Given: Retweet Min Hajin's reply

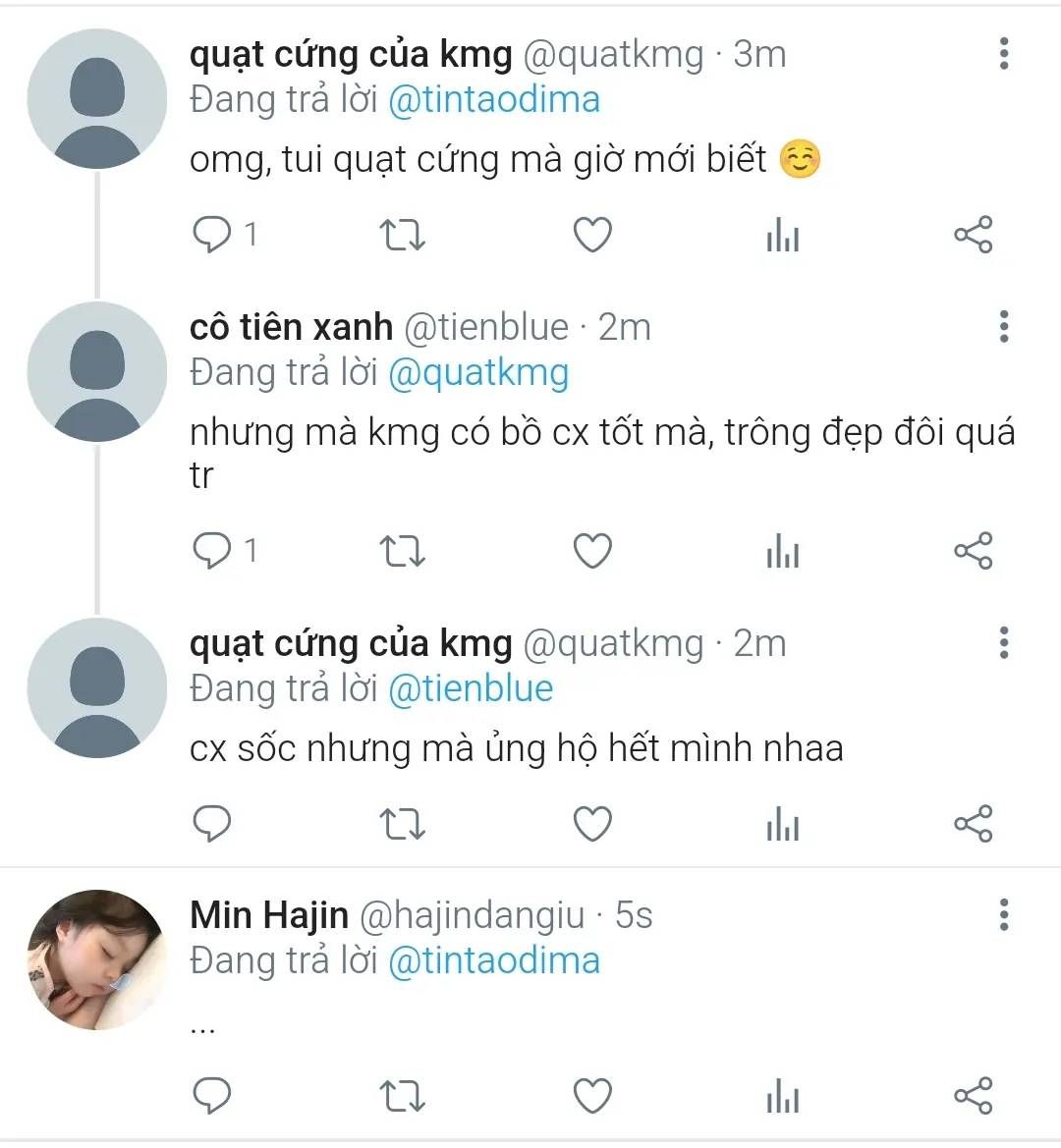Looking at the screenshot, I should coord(402,1096).
